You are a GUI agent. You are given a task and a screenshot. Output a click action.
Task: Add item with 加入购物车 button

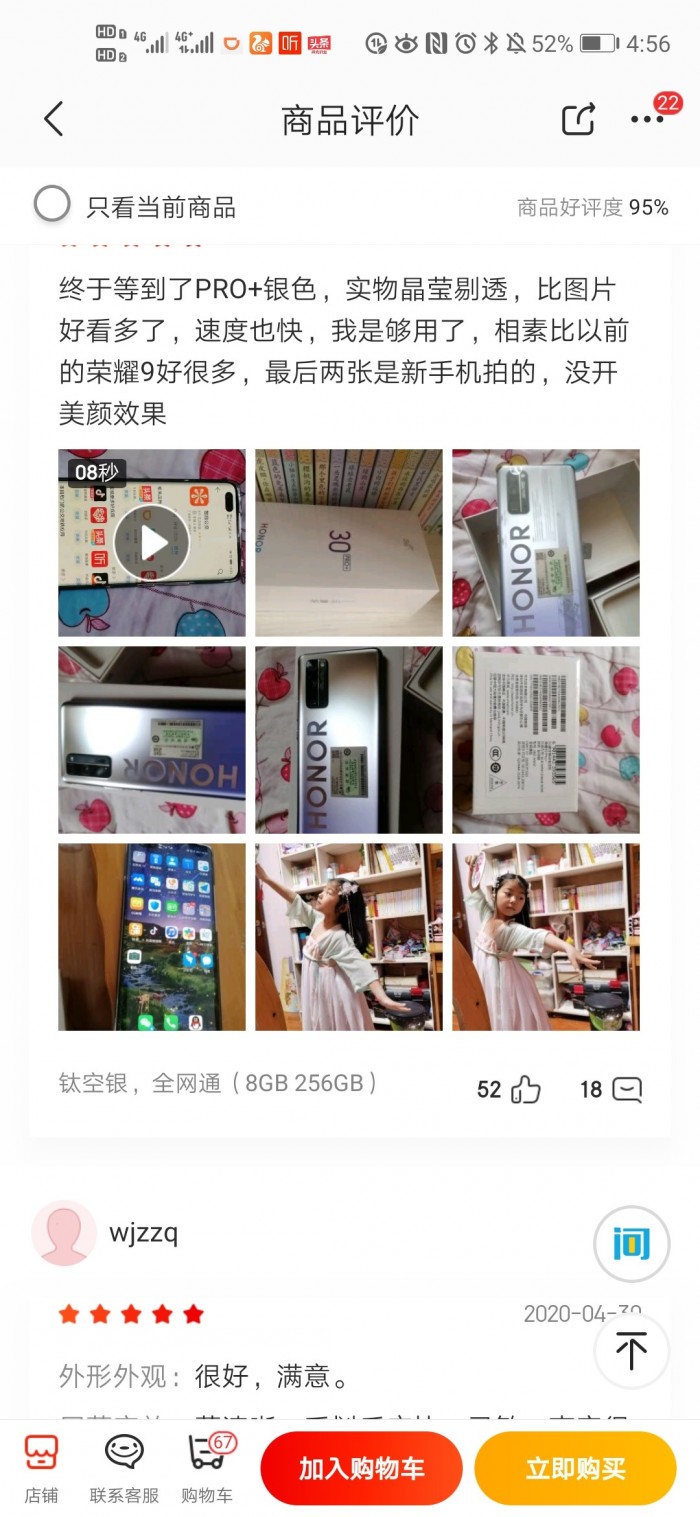point(361,1468)
